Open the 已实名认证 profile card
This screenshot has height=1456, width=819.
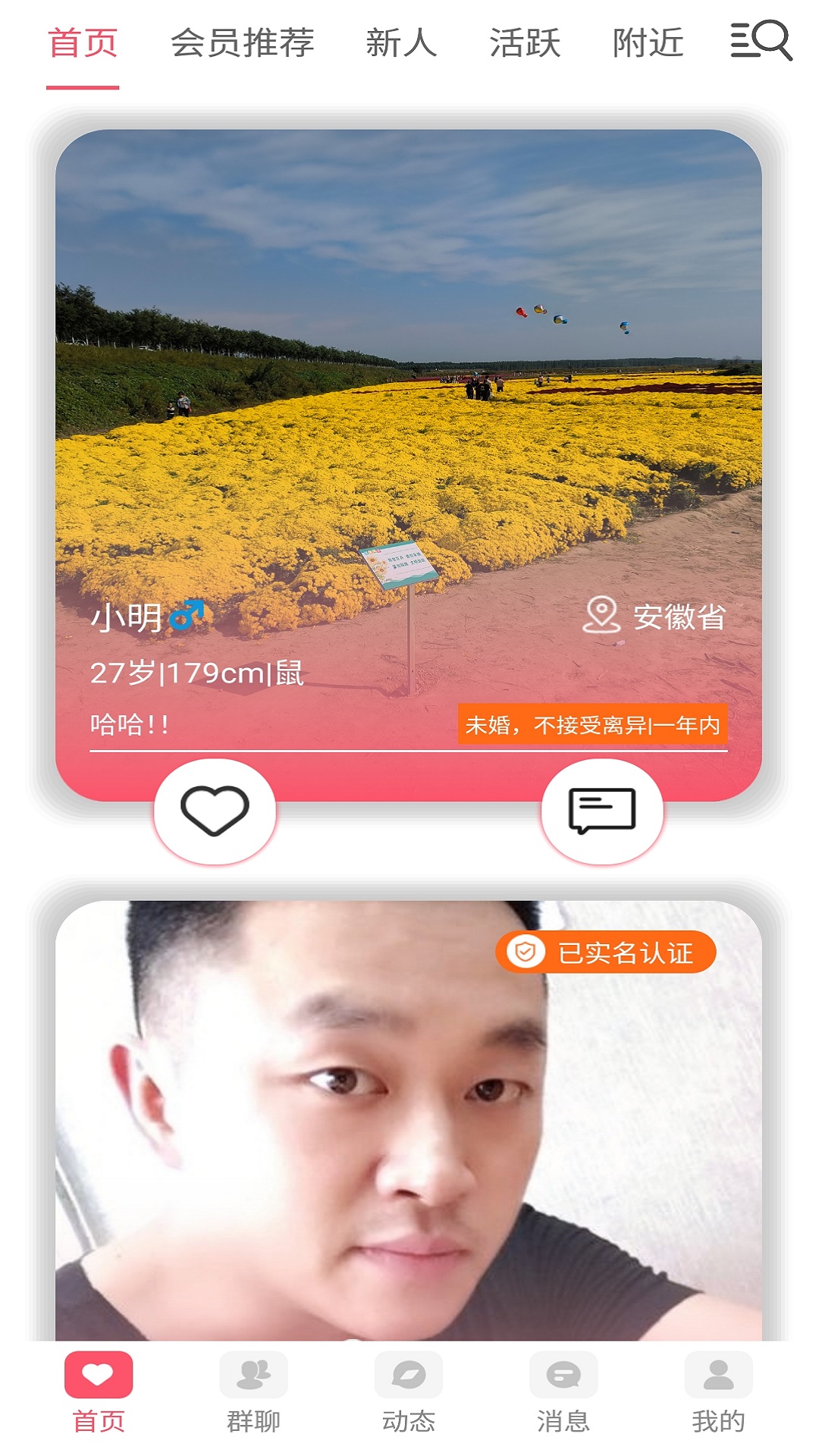pos(409,1121)
